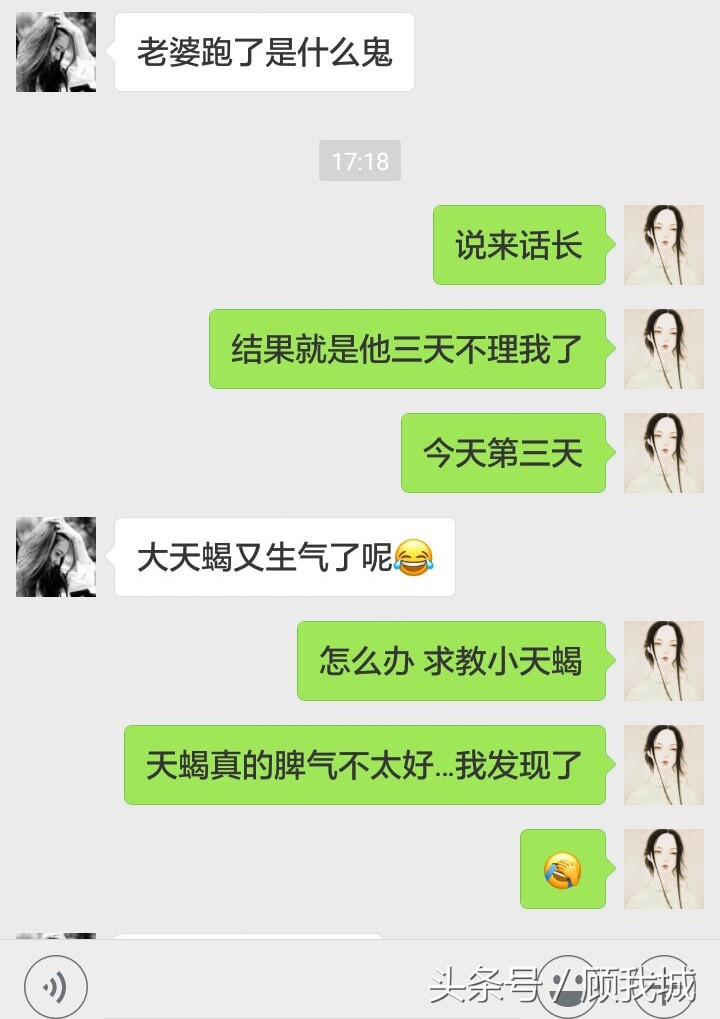Click the contact's avatar beside the top message
720x1019 pixels.
click(55, 50)
